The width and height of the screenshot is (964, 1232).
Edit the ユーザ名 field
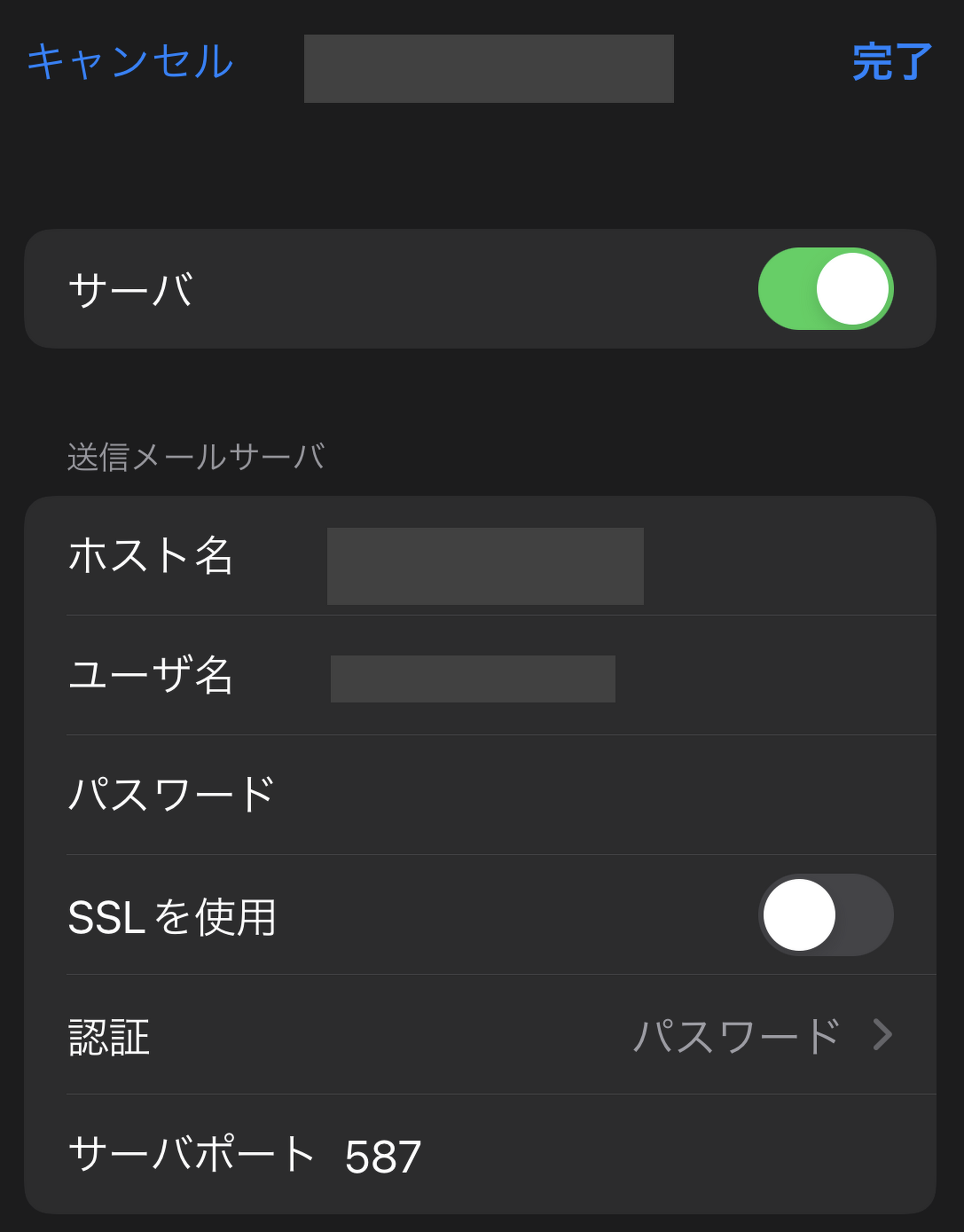pyautogui.click(x=473, y=679)
